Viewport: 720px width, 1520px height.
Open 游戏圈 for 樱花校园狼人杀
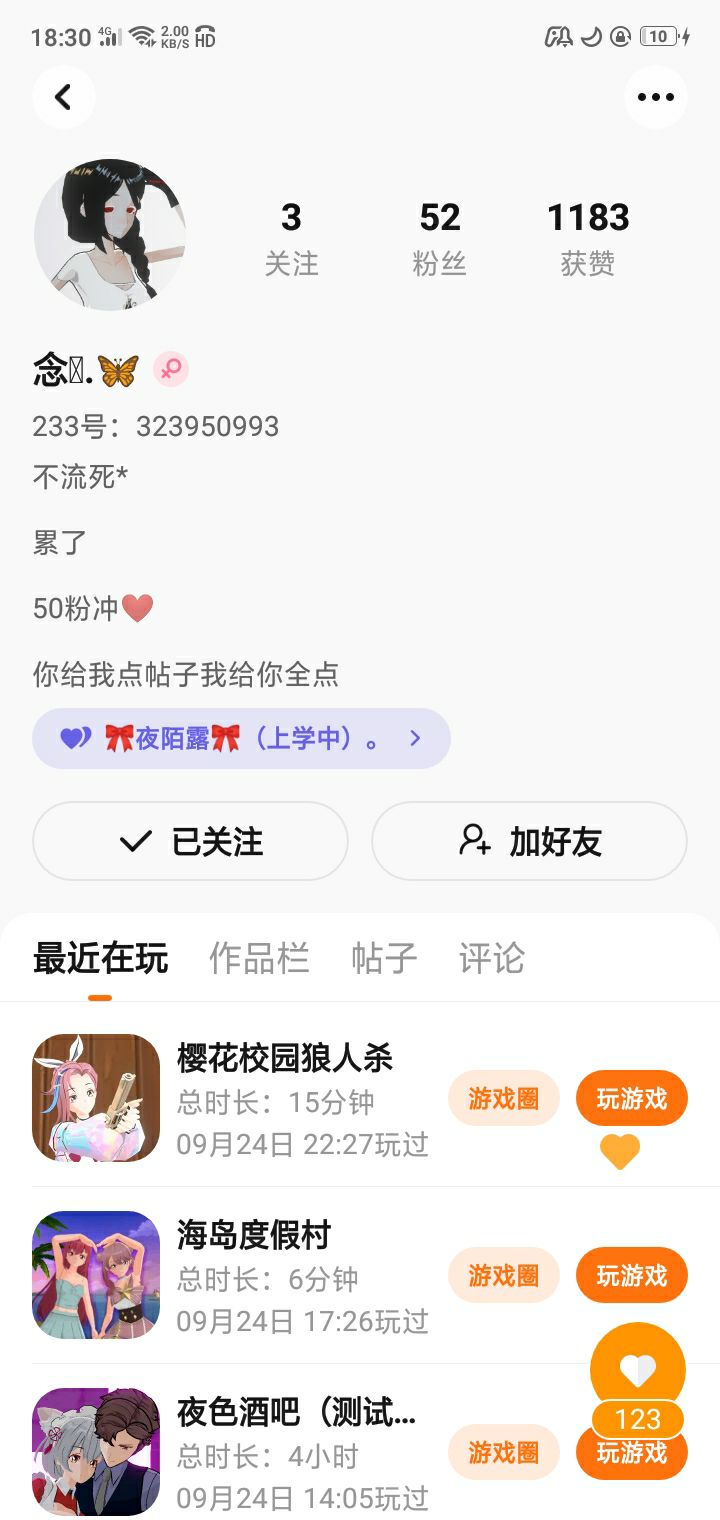(503, 1098)
